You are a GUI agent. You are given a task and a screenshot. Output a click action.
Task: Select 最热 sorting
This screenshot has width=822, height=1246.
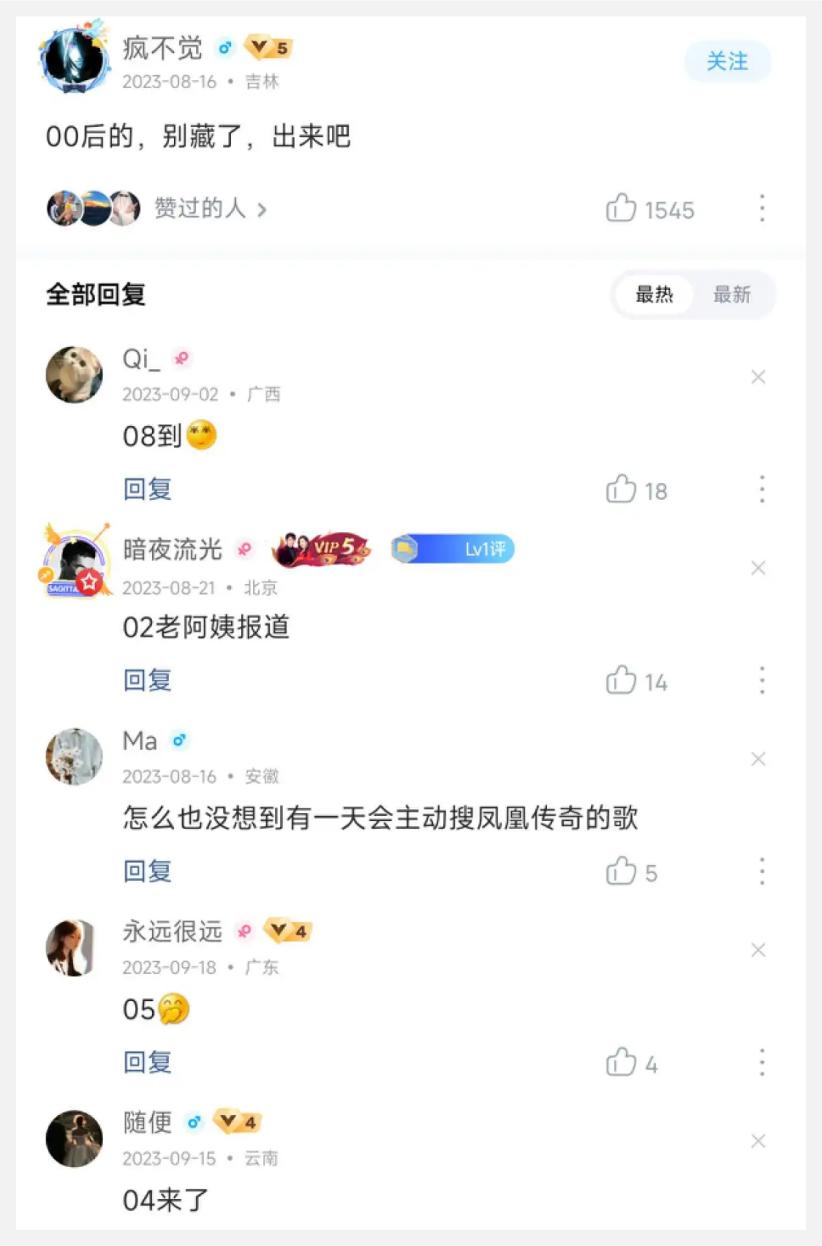point(654,295)
